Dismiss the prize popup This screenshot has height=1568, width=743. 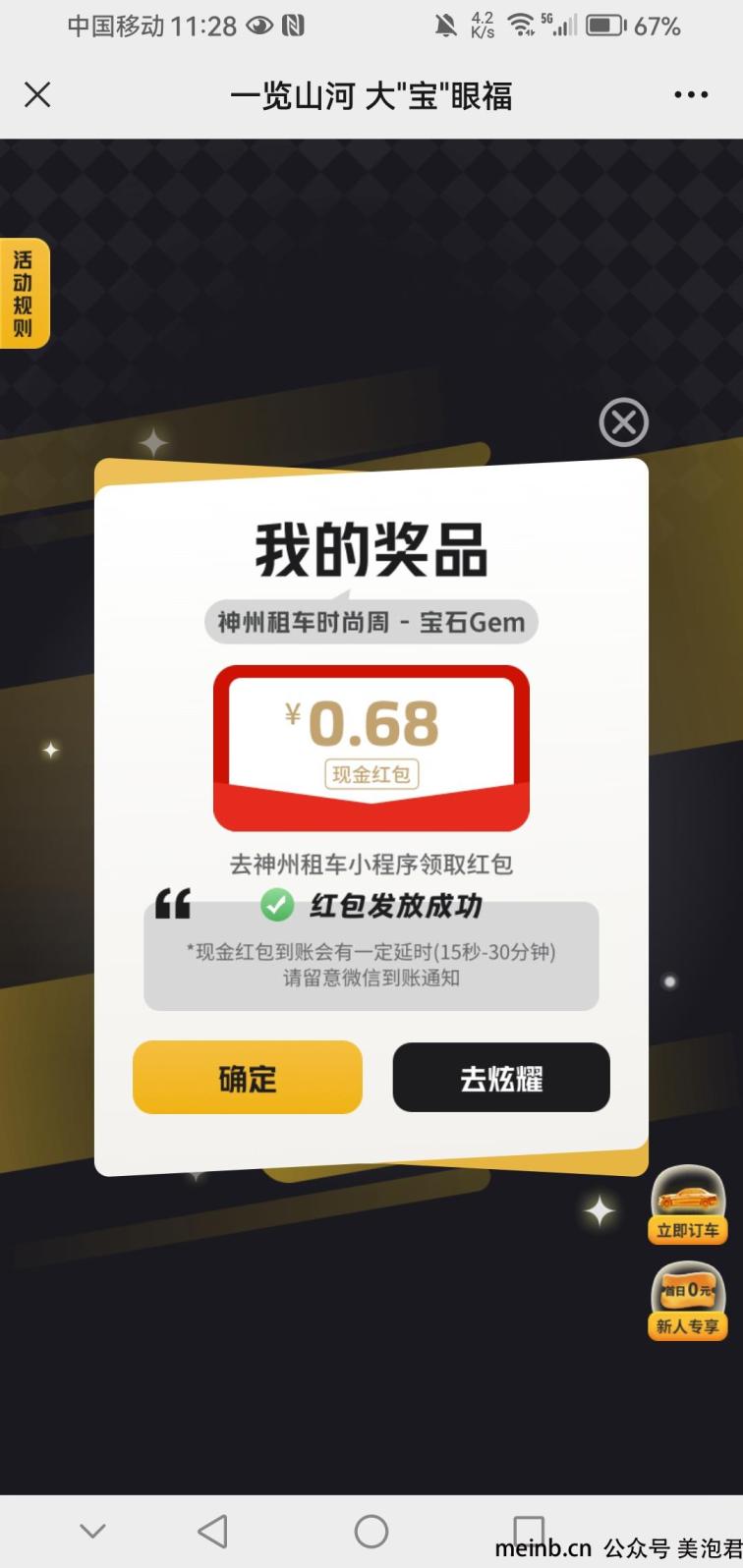[x=624, y=422]
